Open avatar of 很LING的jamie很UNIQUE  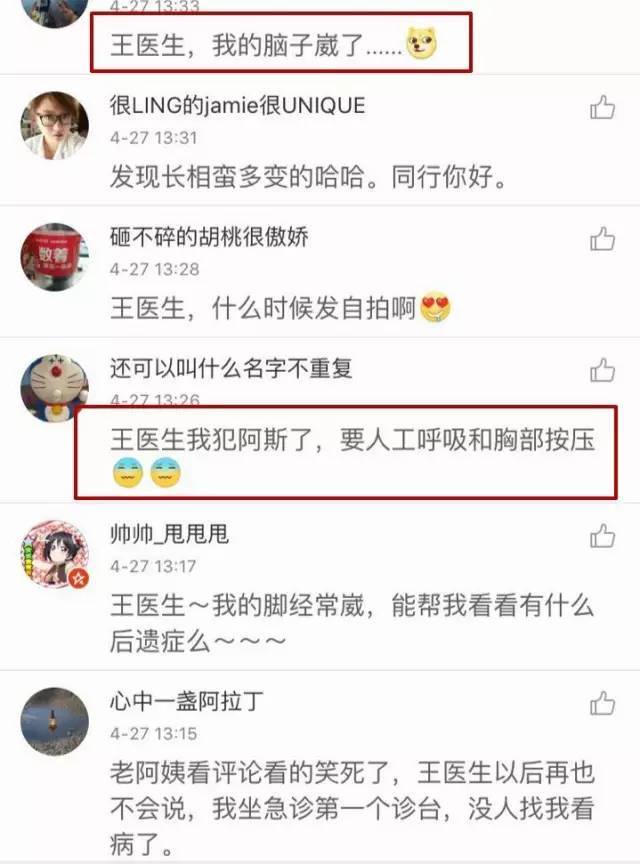point(54,125)
